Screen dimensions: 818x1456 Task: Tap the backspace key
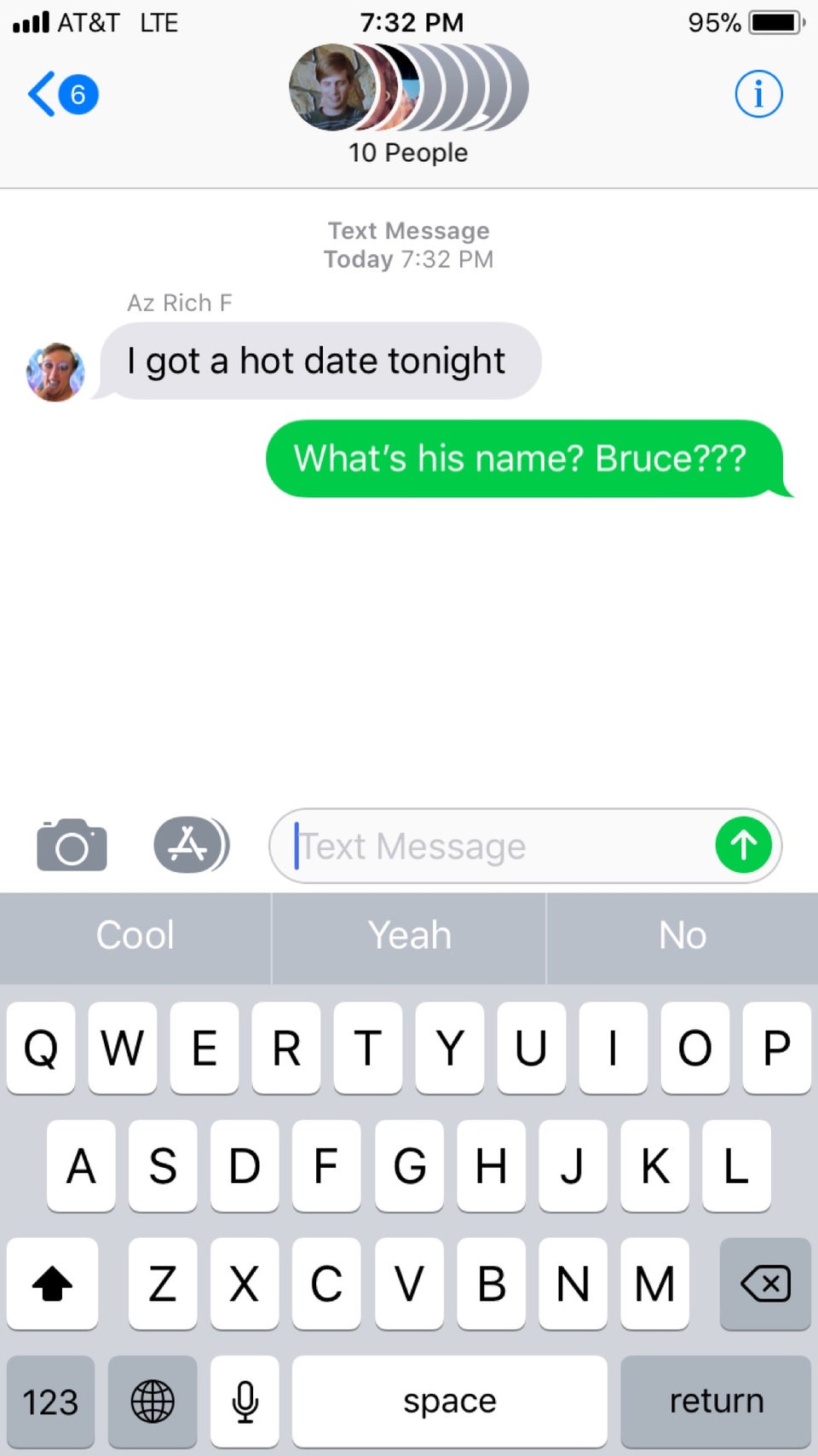pos(764,1284)
